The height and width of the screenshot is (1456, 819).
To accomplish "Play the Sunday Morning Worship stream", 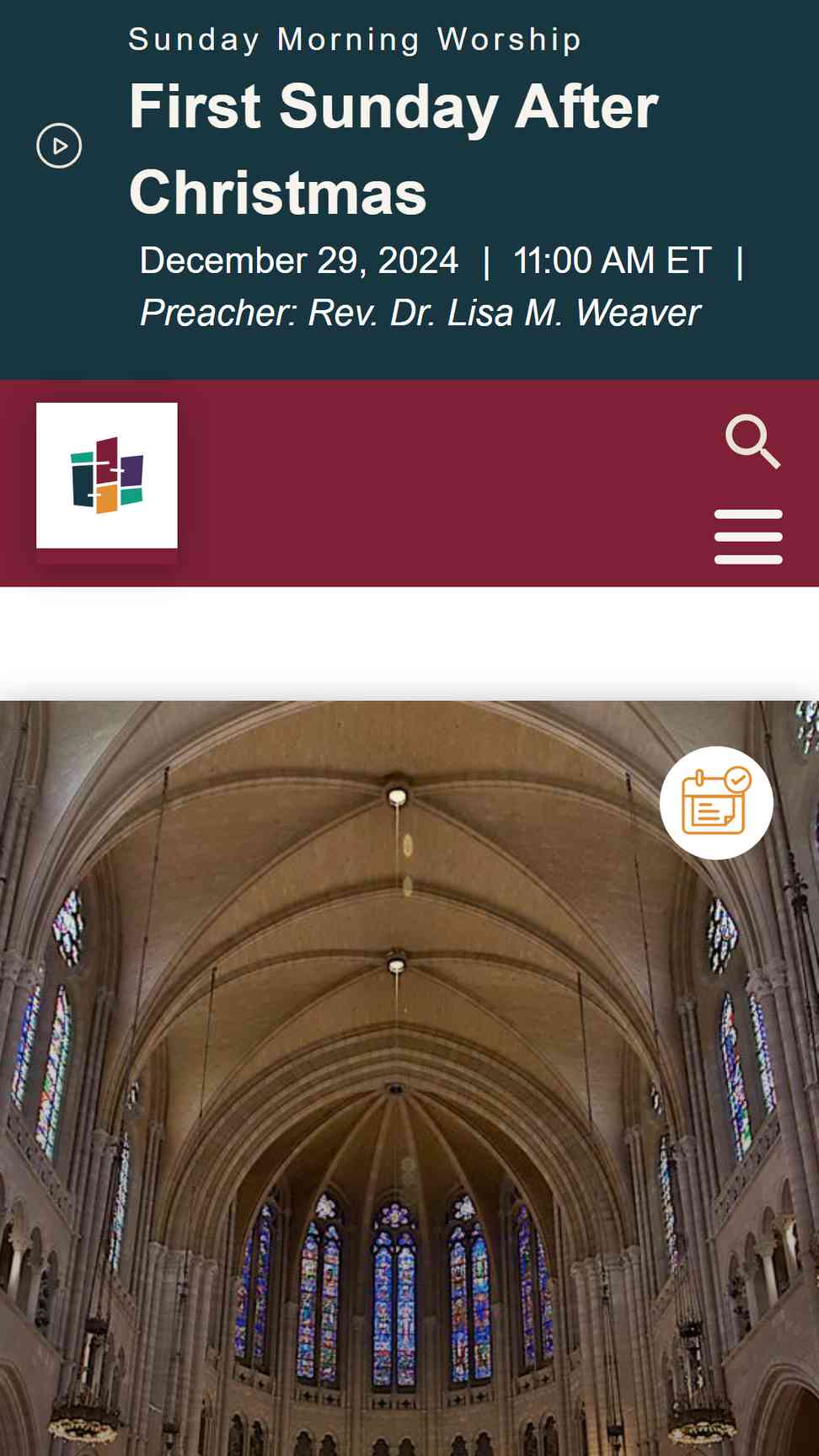I will click(x=59, y=146).
